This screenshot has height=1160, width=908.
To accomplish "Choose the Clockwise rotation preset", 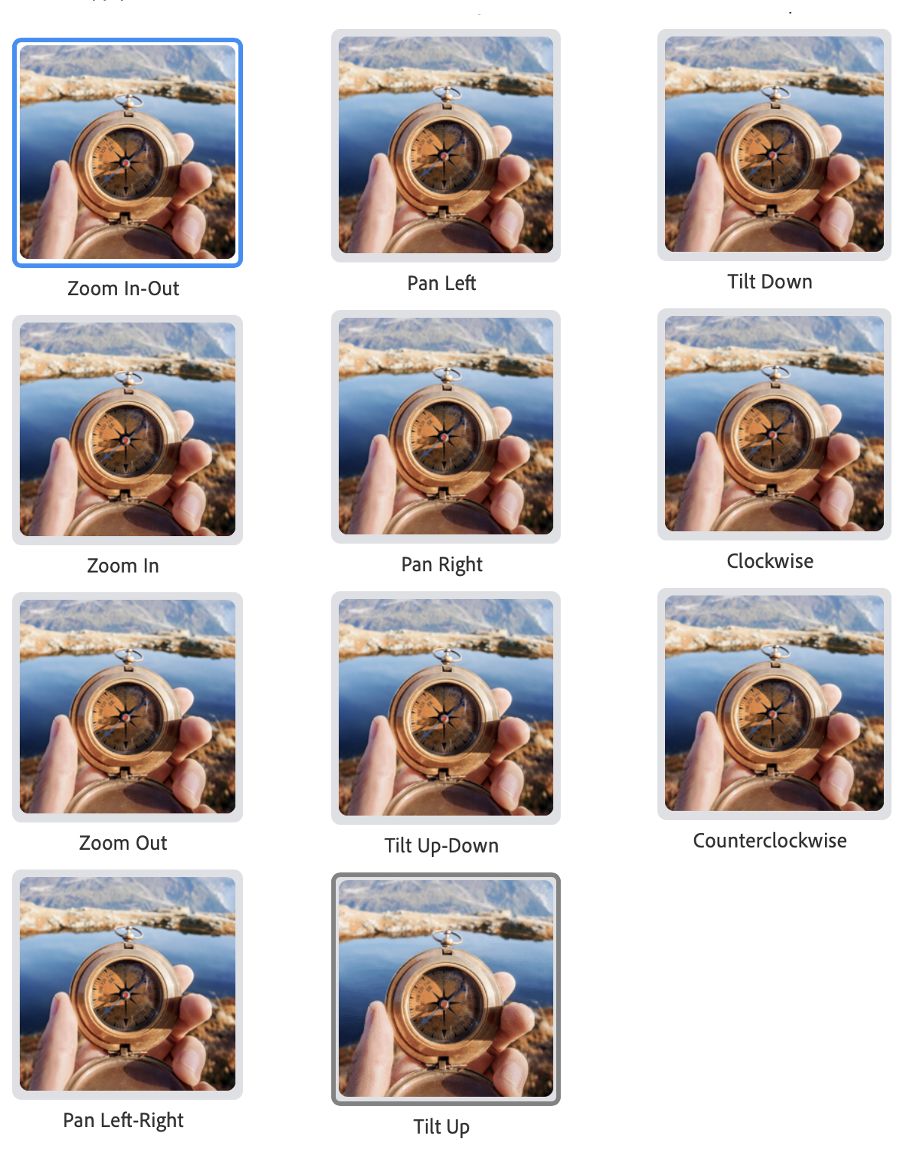I will pos(773,424).
